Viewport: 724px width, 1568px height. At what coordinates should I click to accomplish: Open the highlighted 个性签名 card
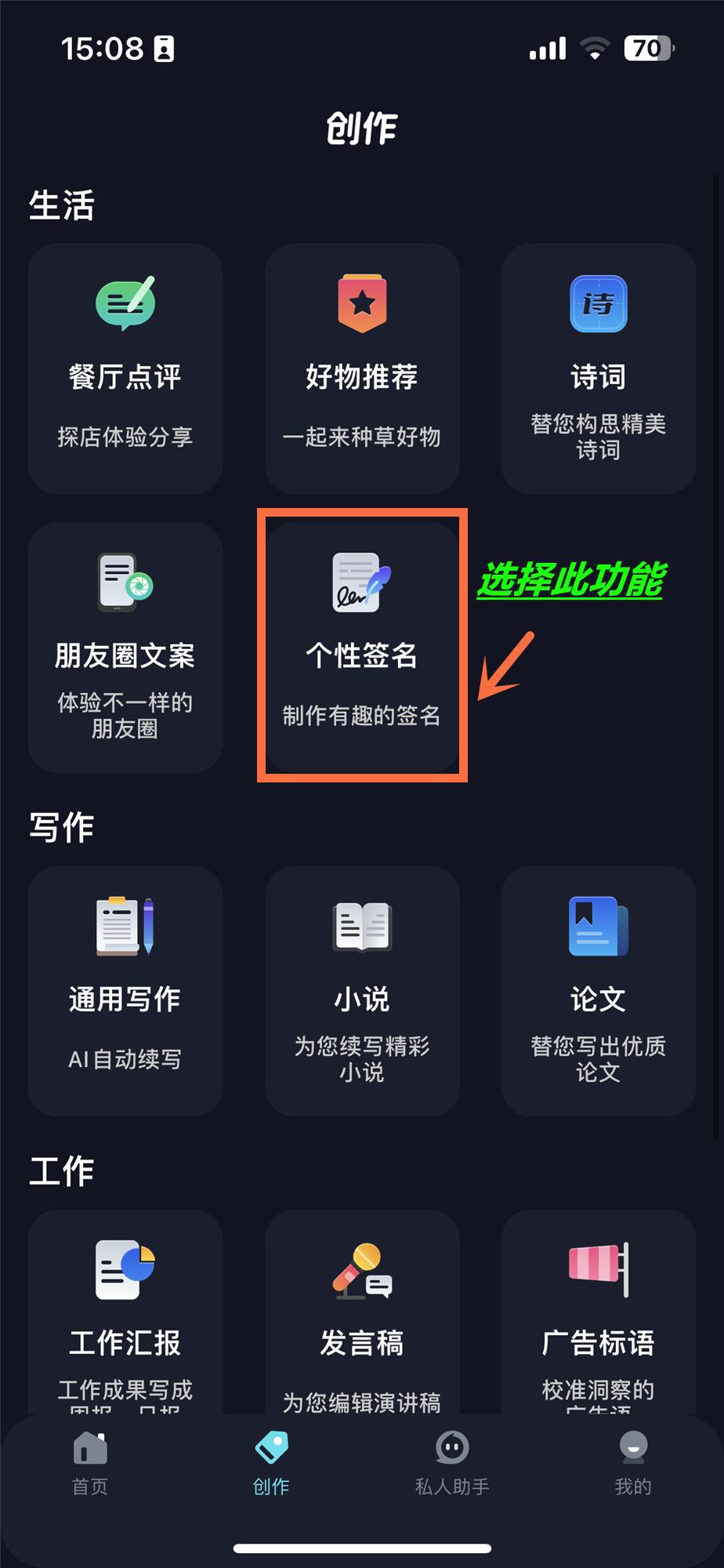(361, 647)
